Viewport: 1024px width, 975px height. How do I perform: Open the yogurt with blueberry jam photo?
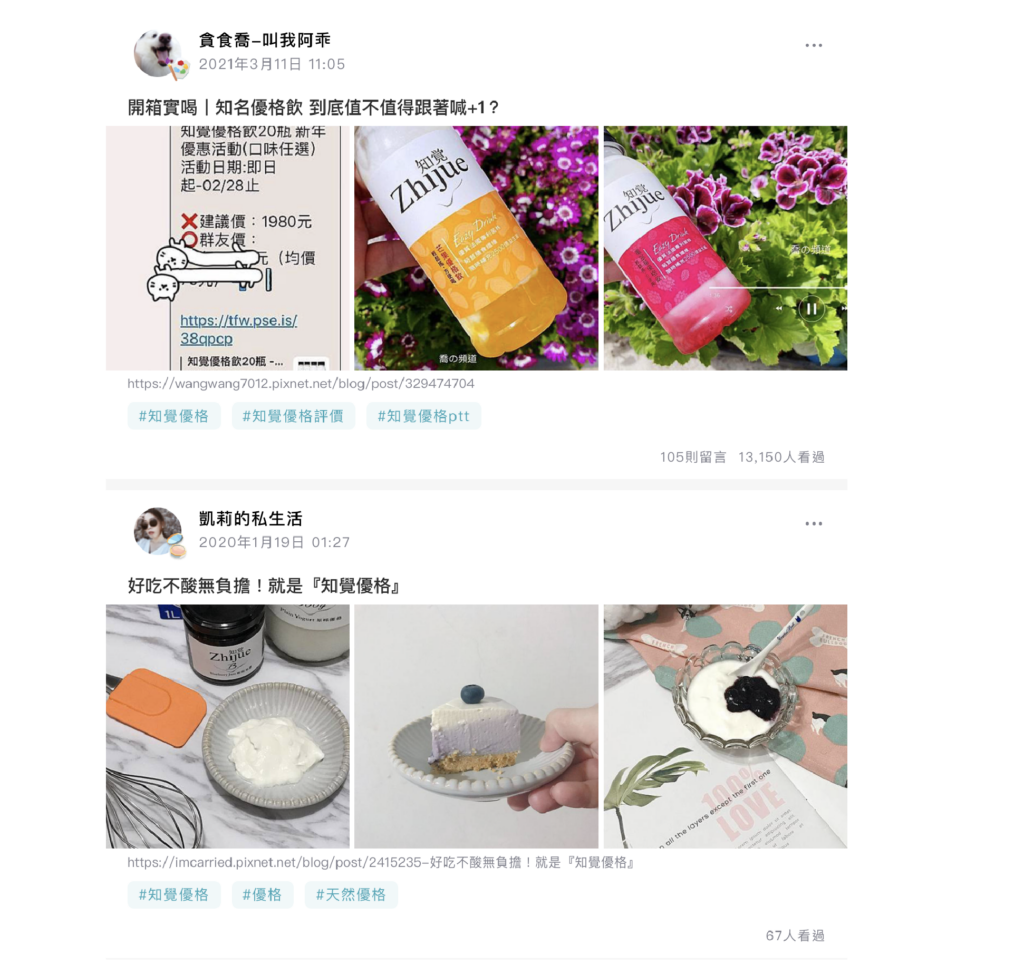click(x=725, y=726)
